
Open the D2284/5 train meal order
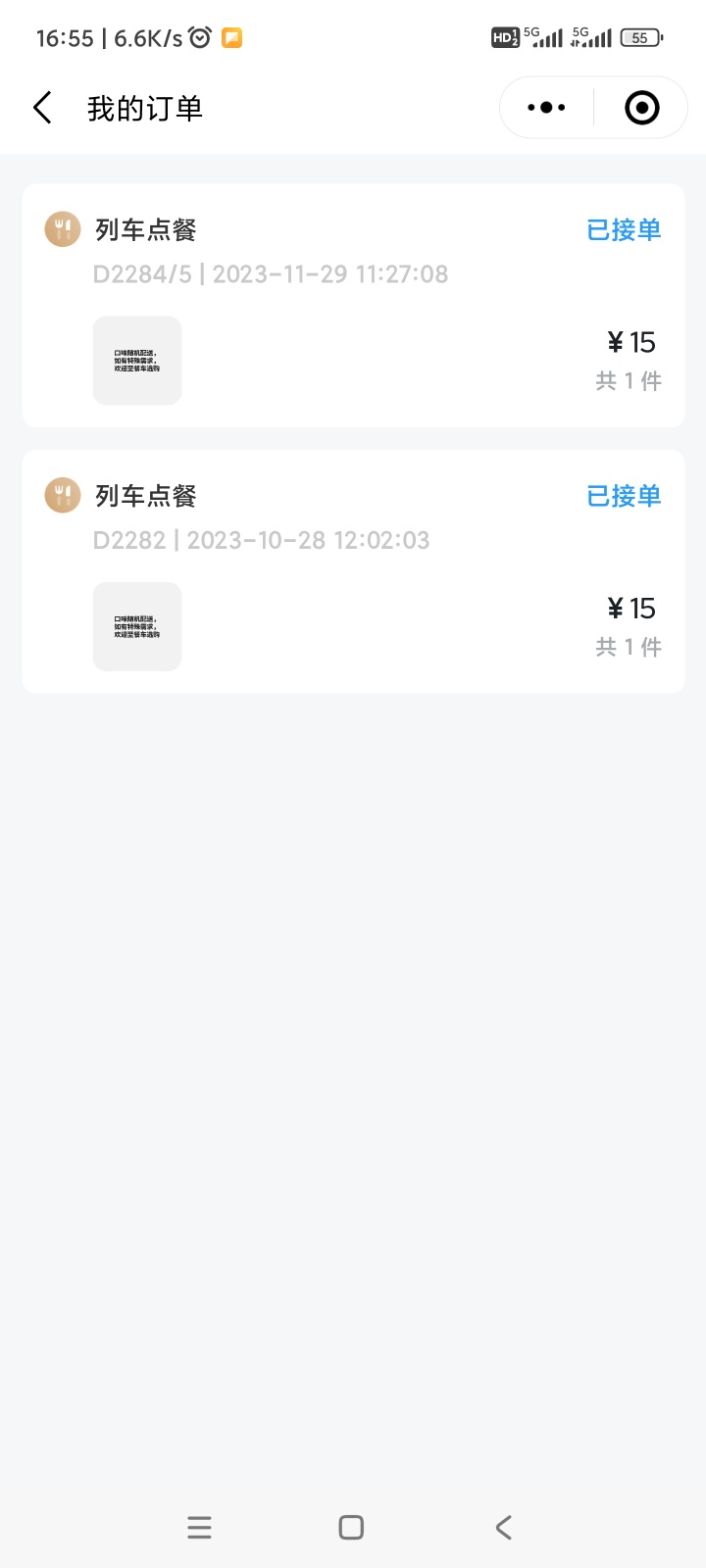coord(353,305)
